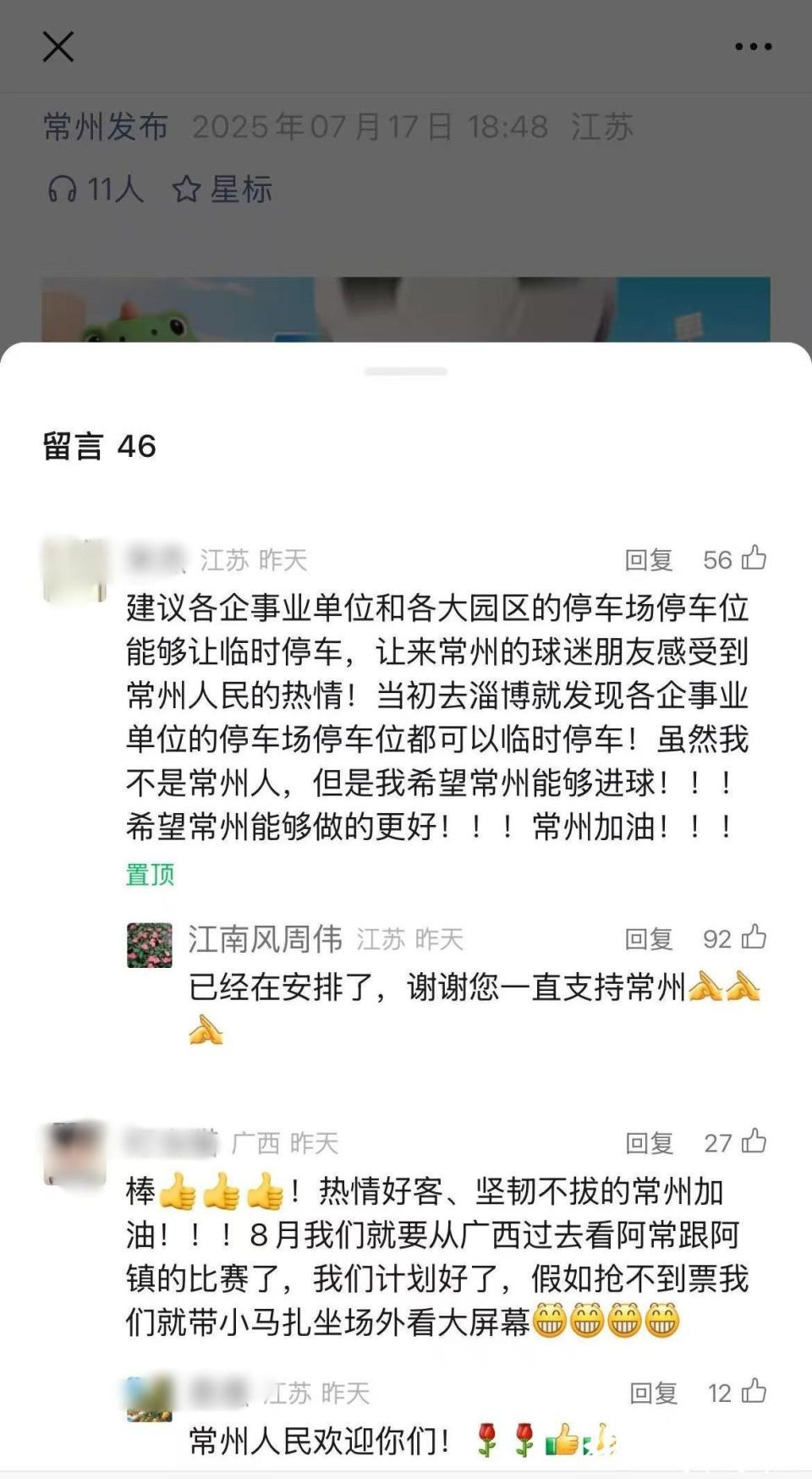This screenshot has width=812, height=1479.
Task: Tap the 11人 listening headphone icon
Action: click(63, 190)
